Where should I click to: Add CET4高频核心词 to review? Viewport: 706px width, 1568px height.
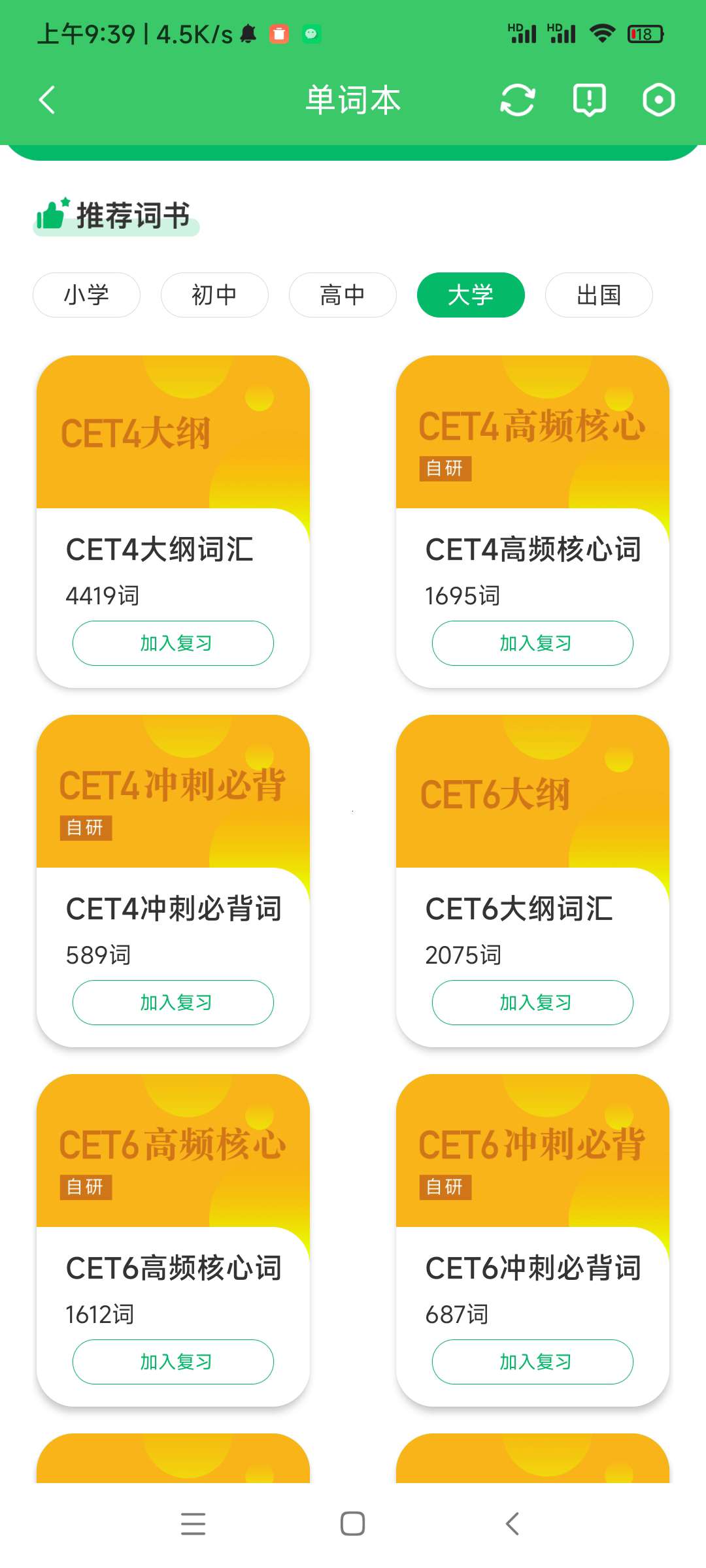[x=532, y=643]
